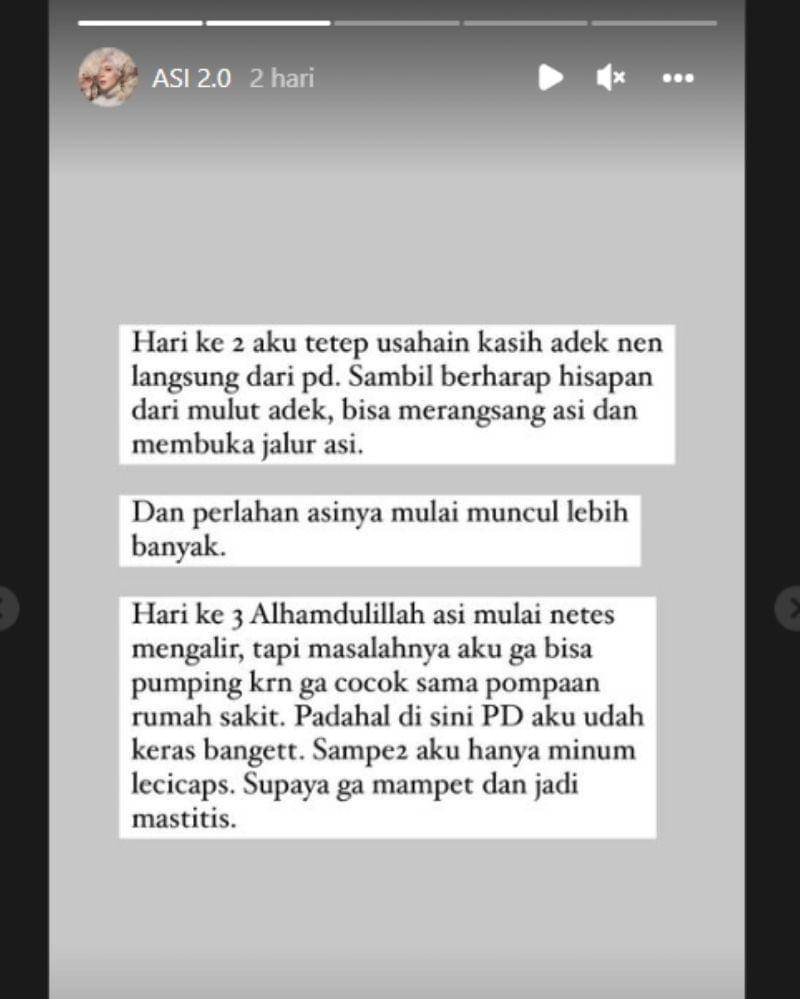Image resolution: width=800 pixels, height=999 pixels.
Task: Go to the next story
Action: (789, 607)
